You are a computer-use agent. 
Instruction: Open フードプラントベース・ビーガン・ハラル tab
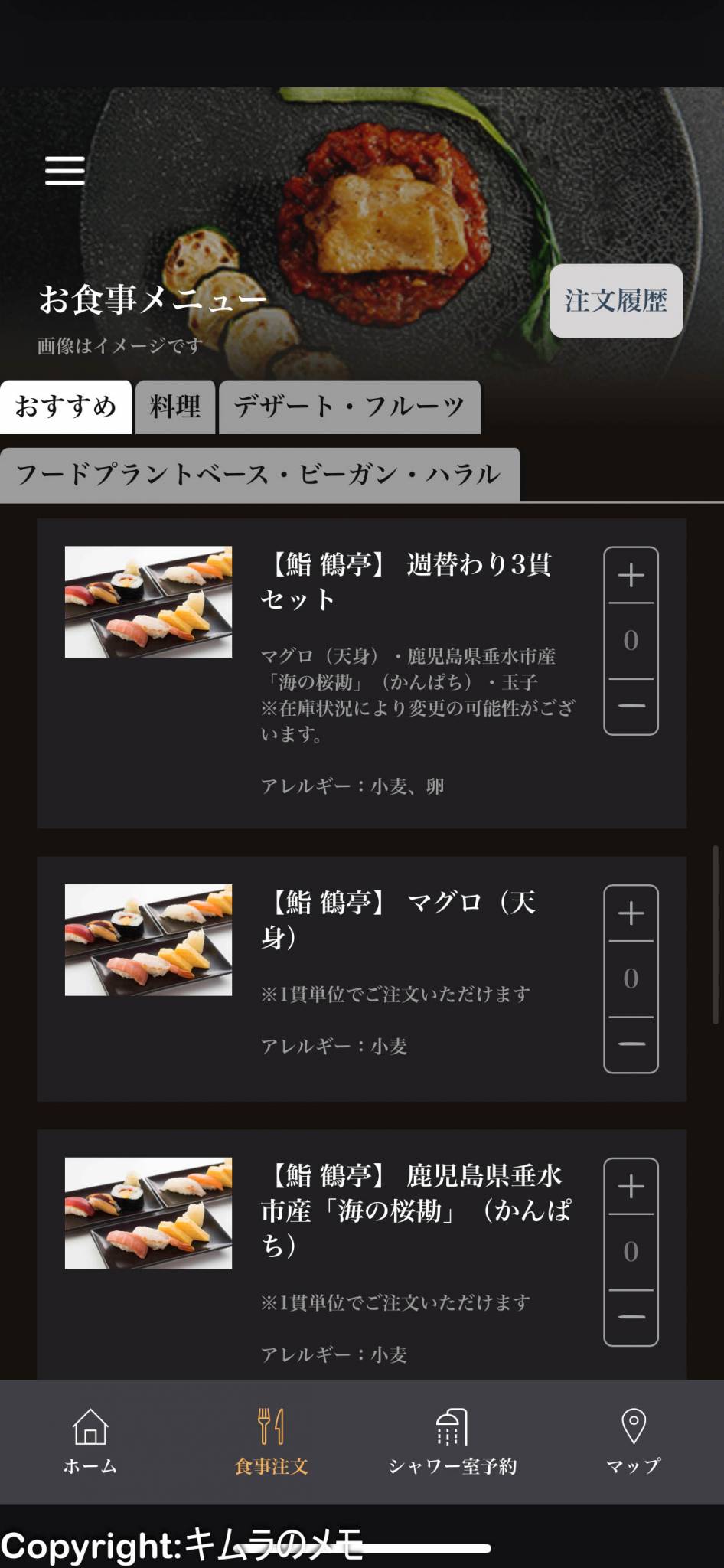click(259, 475)
